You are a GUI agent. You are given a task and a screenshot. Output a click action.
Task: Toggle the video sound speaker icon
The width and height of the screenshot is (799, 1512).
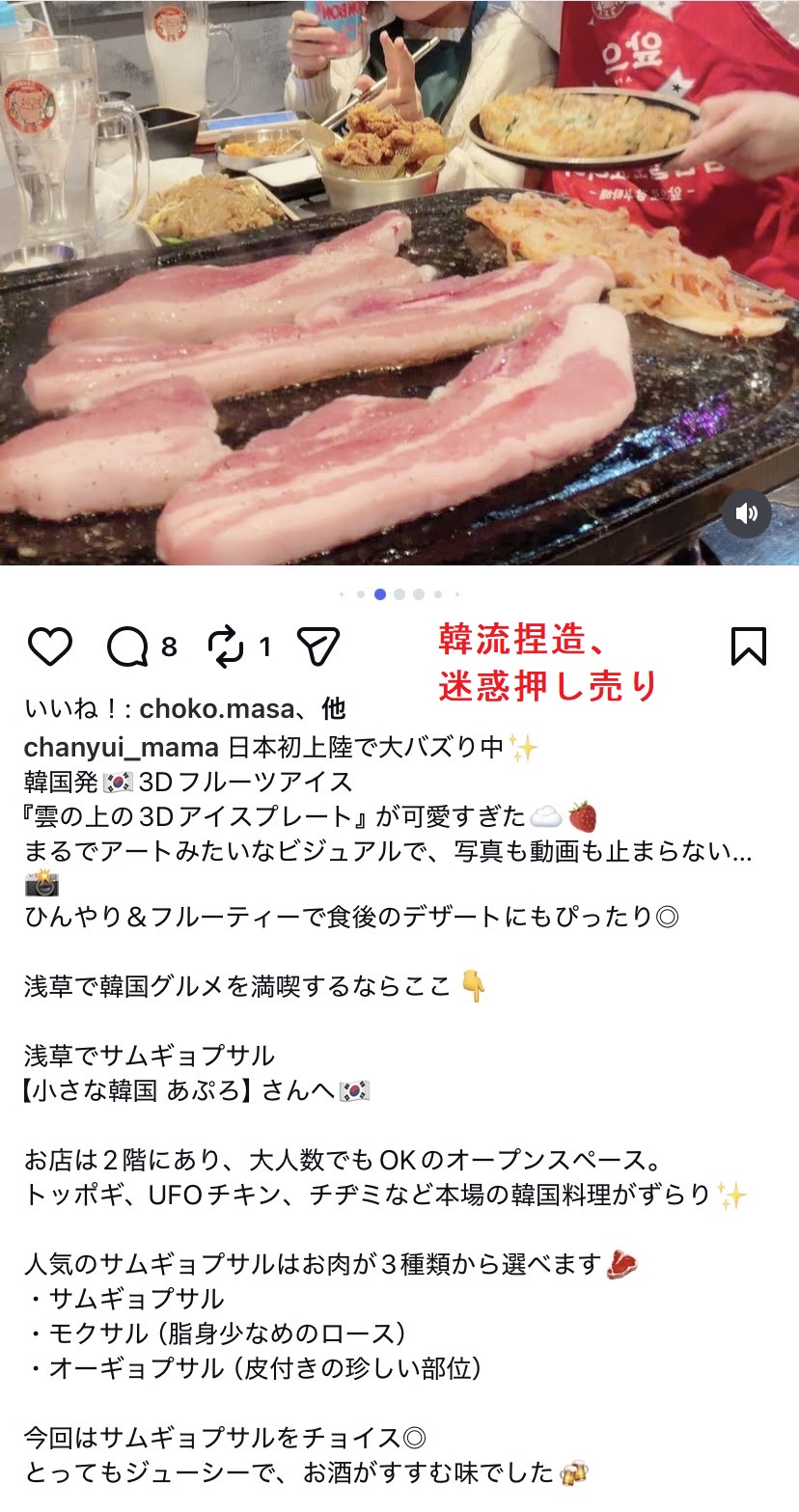[747, 513]
